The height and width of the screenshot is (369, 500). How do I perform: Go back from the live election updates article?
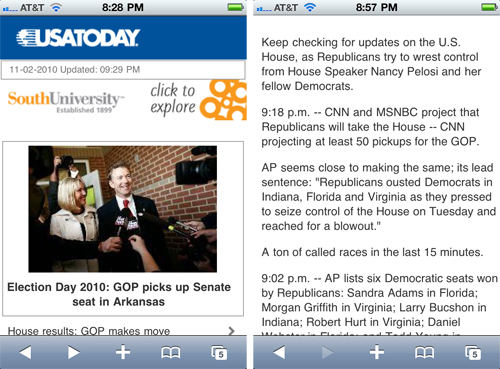[279, 352]
